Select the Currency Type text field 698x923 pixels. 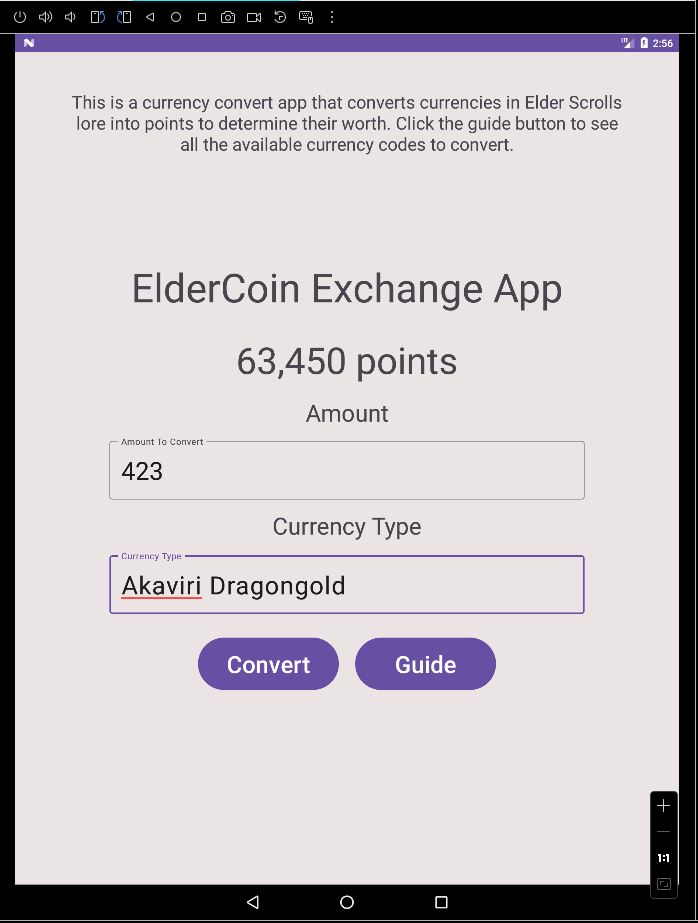point(346,585)
